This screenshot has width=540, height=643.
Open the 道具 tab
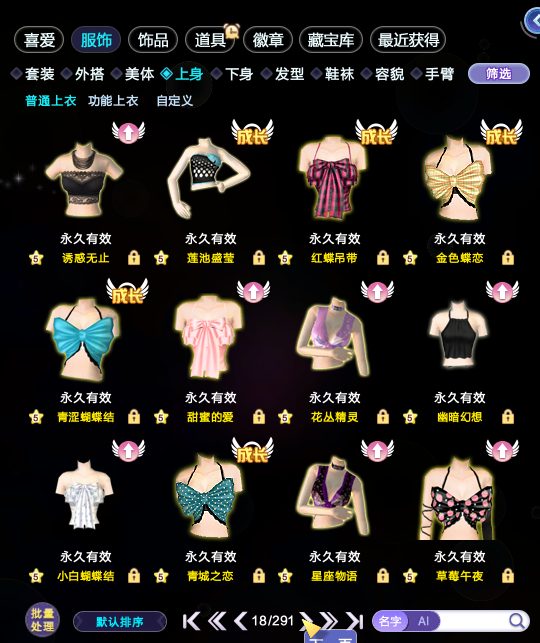210,40
